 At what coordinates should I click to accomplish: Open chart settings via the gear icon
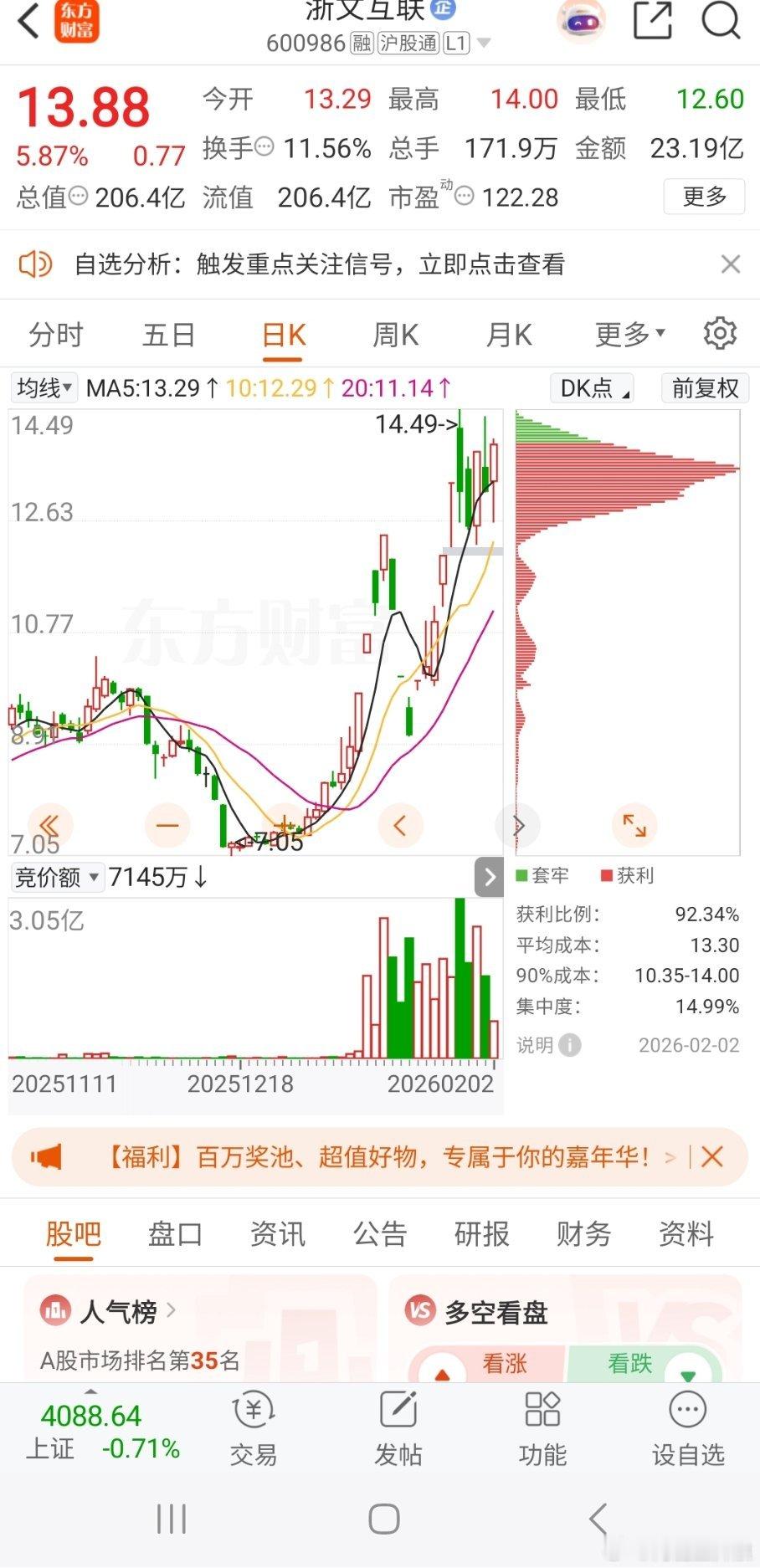click(718, 333)
